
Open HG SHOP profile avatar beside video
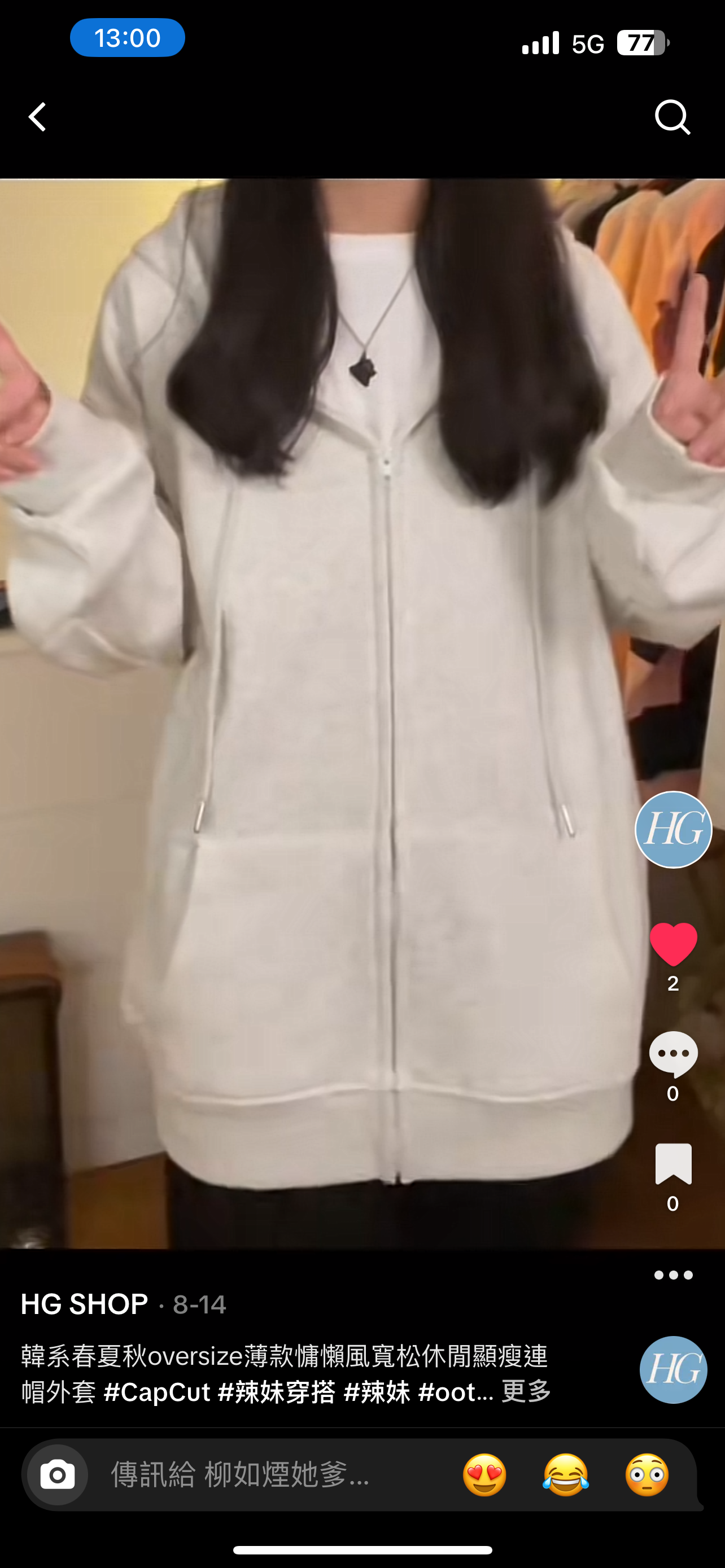pyautogui.click(x=673, y=829)
